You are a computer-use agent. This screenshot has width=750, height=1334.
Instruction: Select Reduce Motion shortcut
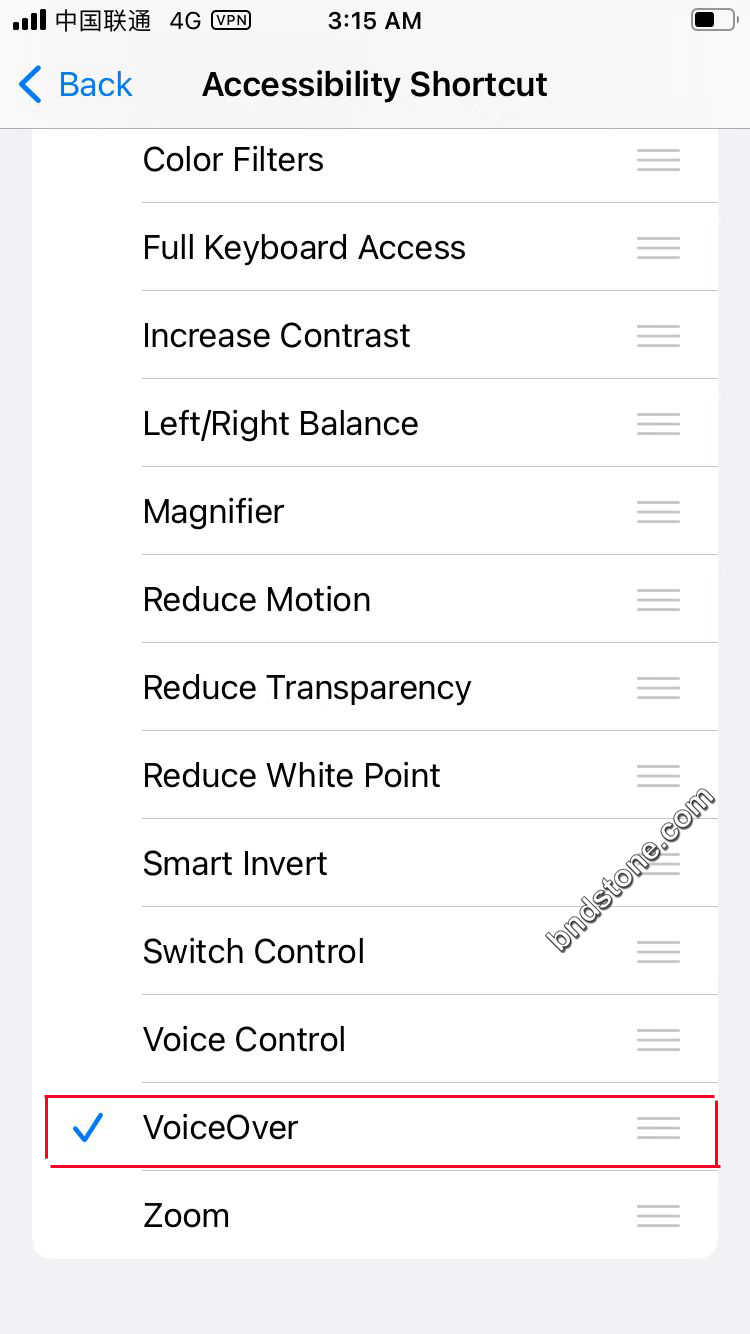coord(375,599)
